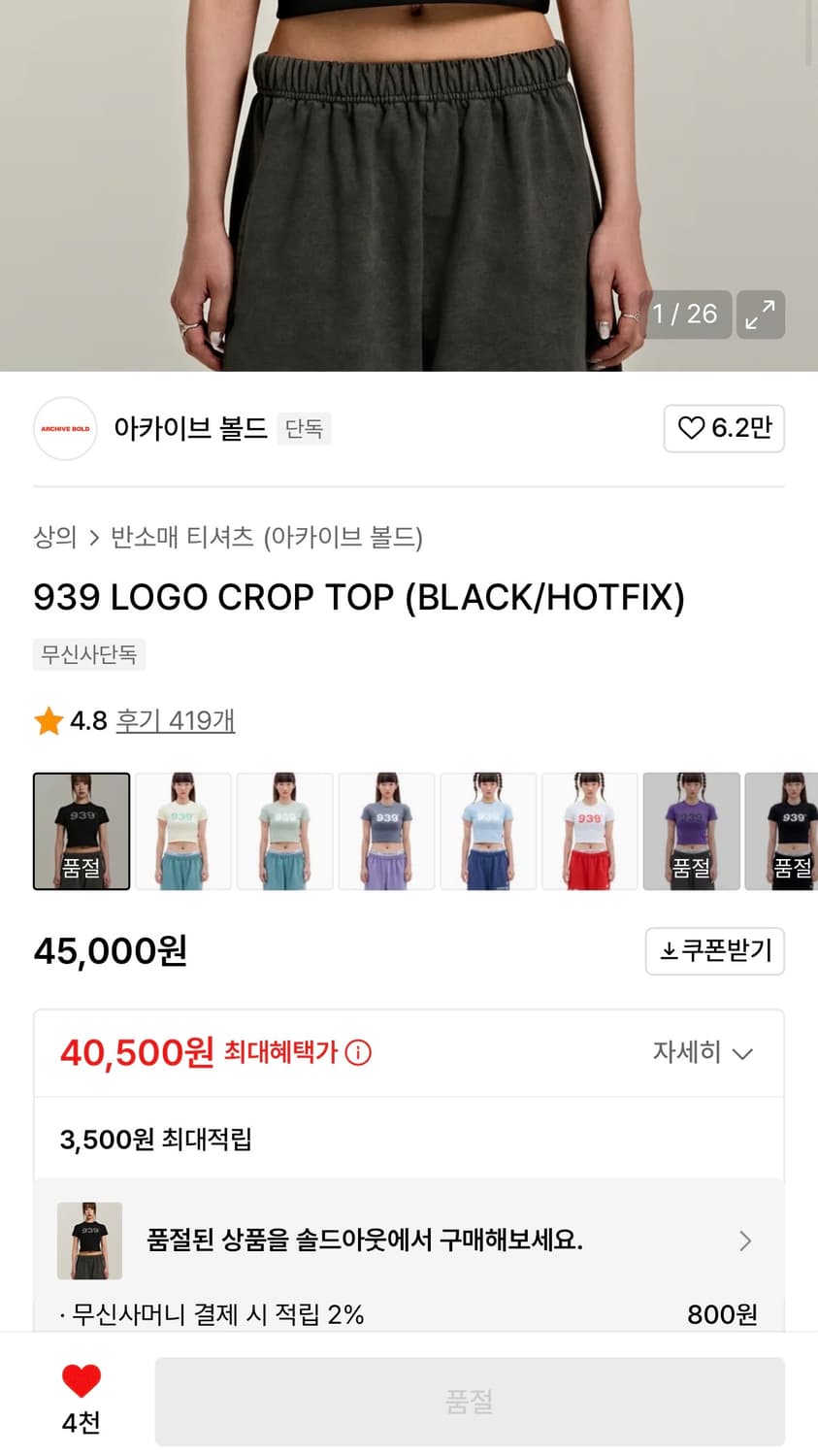The width and height of the screenshot is (818, 1456).
Task: Click the sold-out product thumbnail icon near 솔드아웃 banner
Action: 89,1241
